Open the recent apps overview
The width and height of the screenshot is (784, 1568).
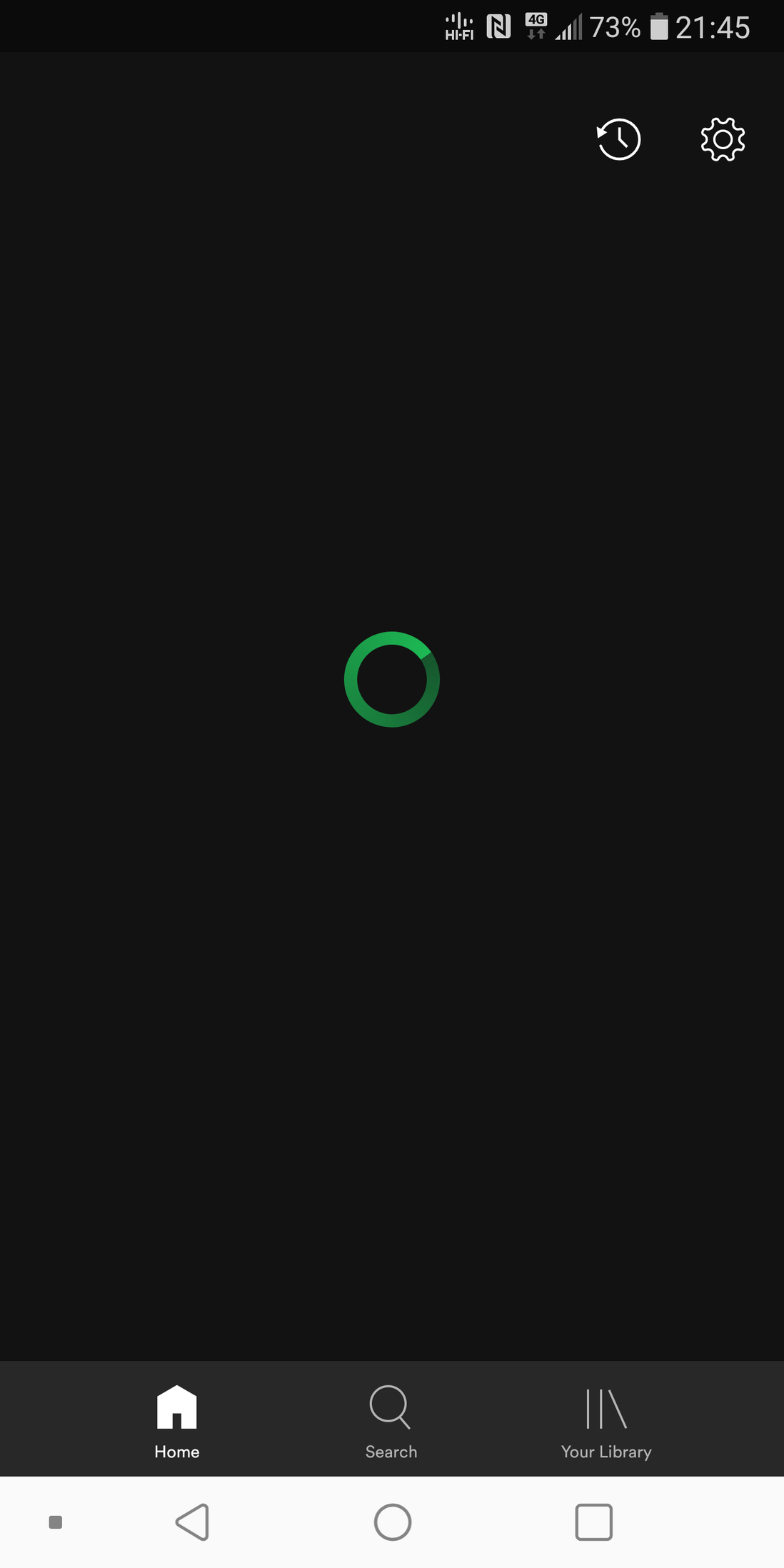coord(593,1522)
